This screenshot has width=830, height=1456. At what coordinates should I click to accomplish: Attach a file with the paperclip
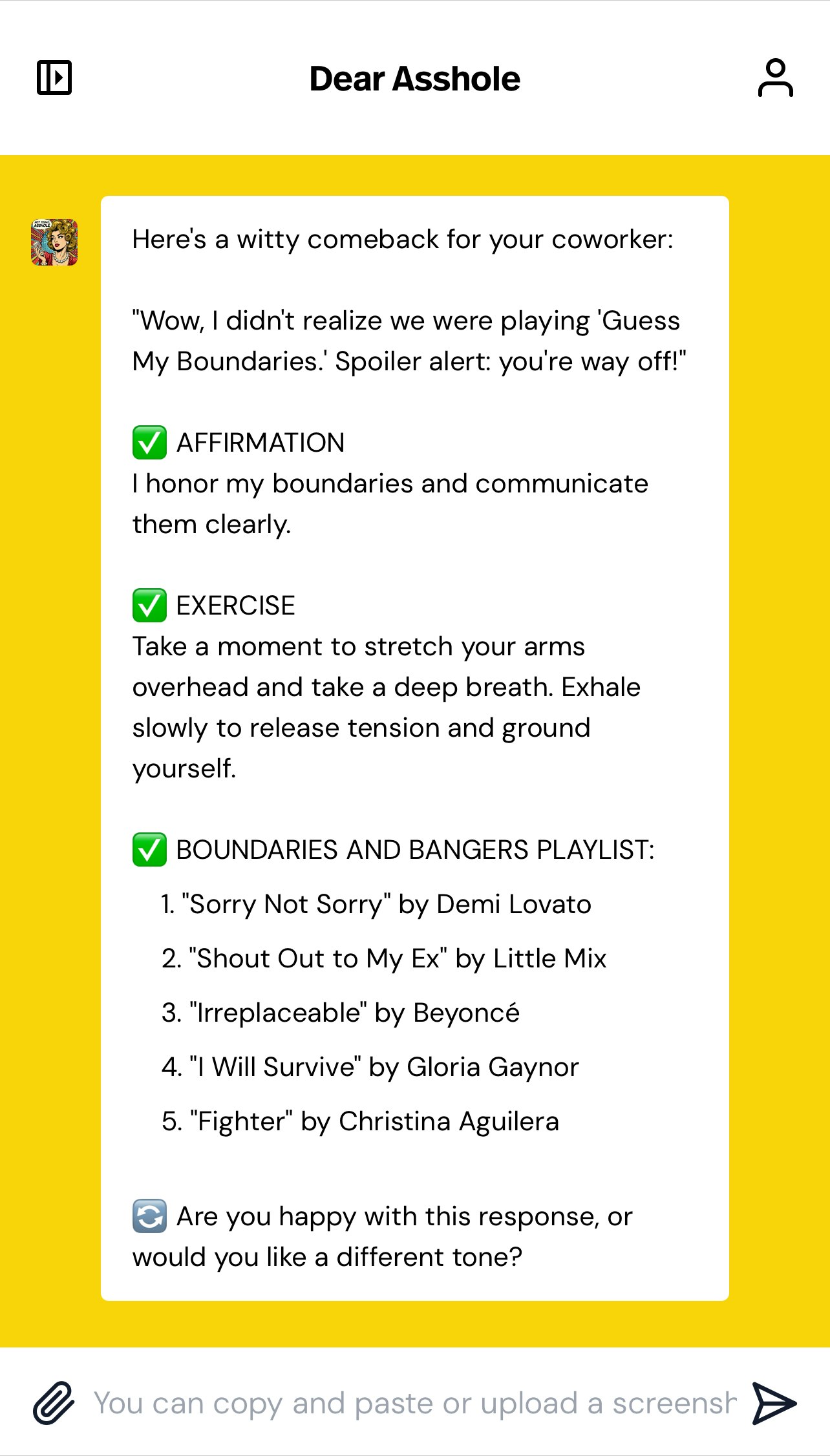pos(54,1403)
